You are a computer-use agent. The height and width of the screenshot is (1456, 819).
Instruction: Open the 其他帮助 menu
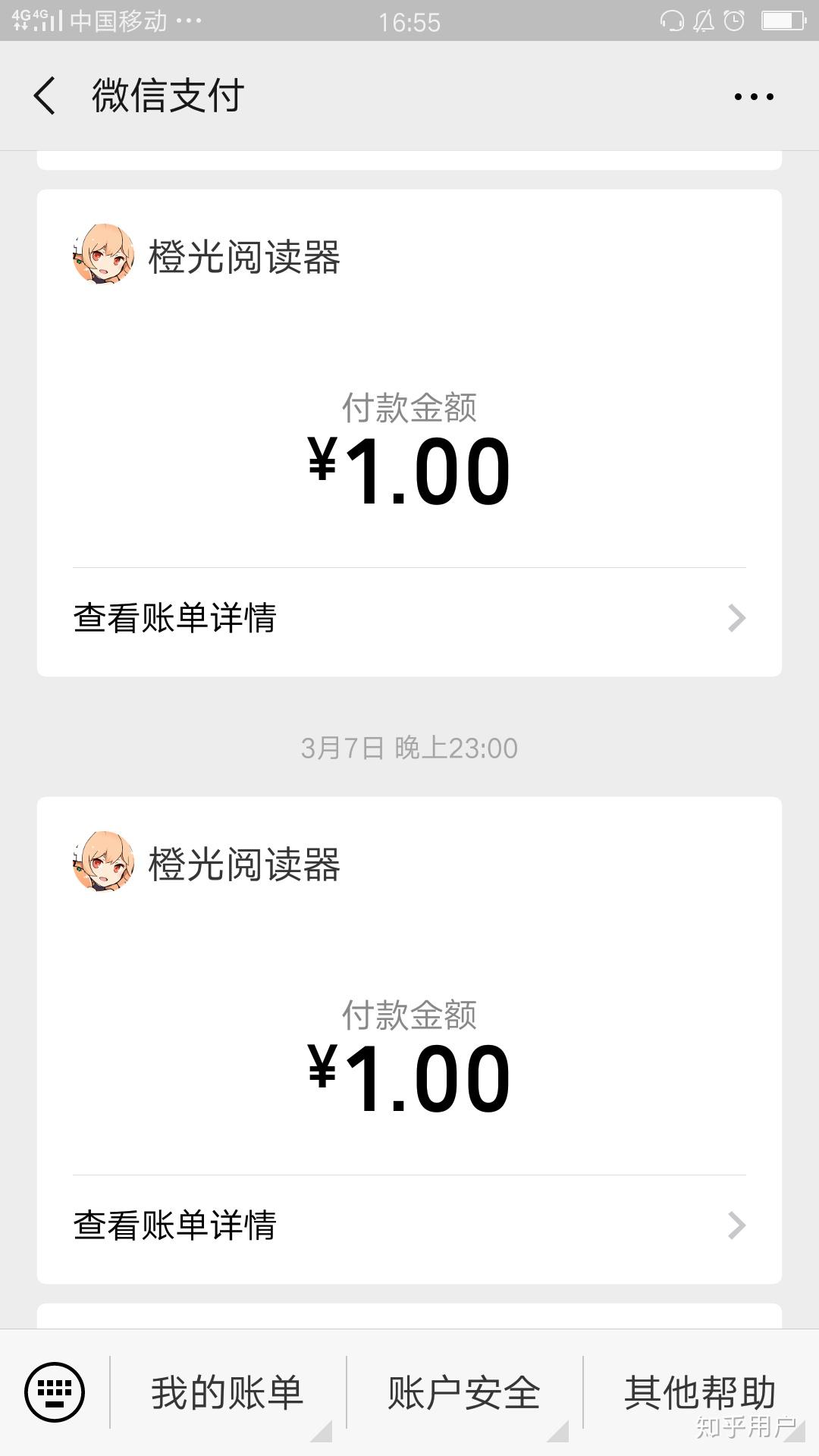tap(700, 1393)
